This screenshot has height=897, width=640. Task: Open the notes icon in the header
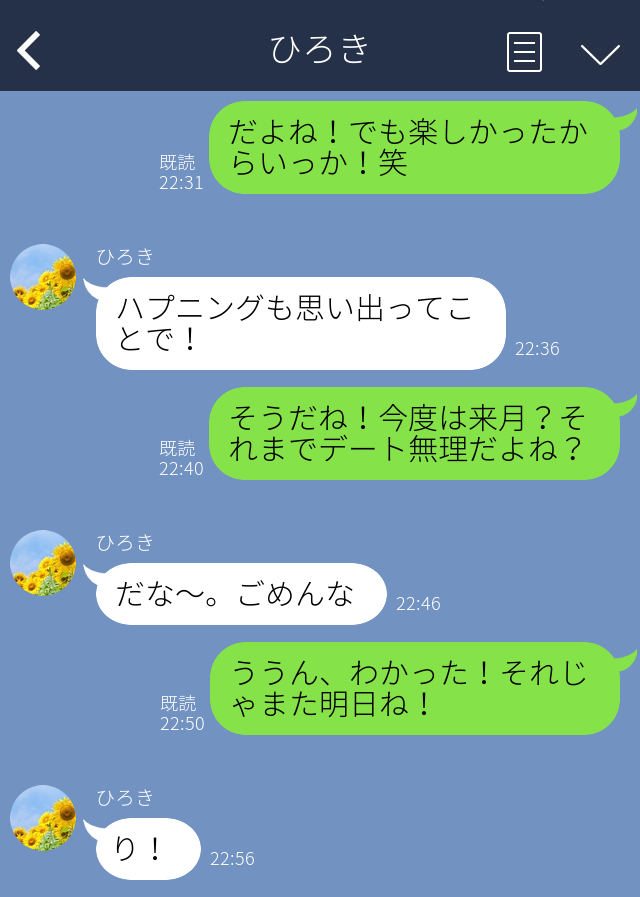coord(524,51)
